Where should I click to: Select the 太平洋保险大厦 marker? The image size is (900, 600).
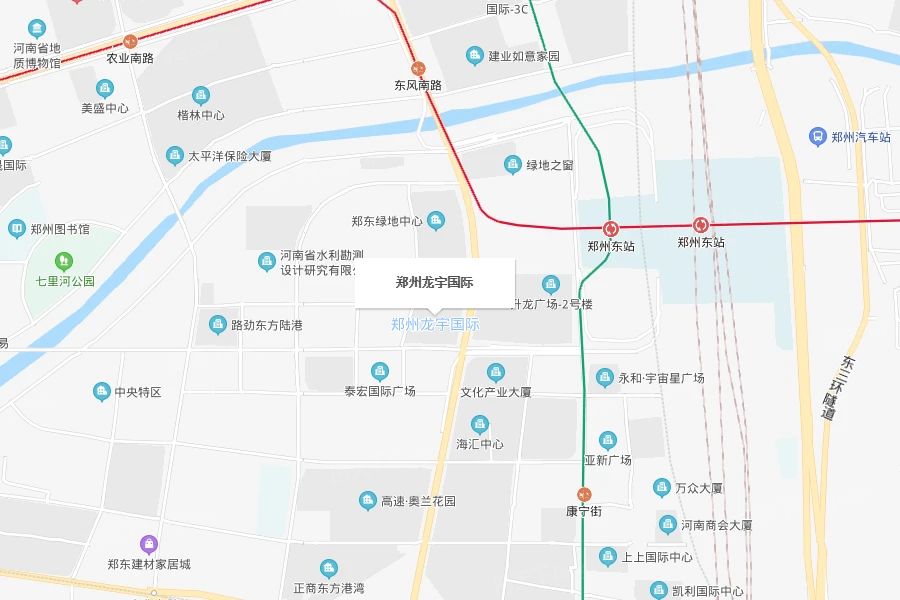174,155
